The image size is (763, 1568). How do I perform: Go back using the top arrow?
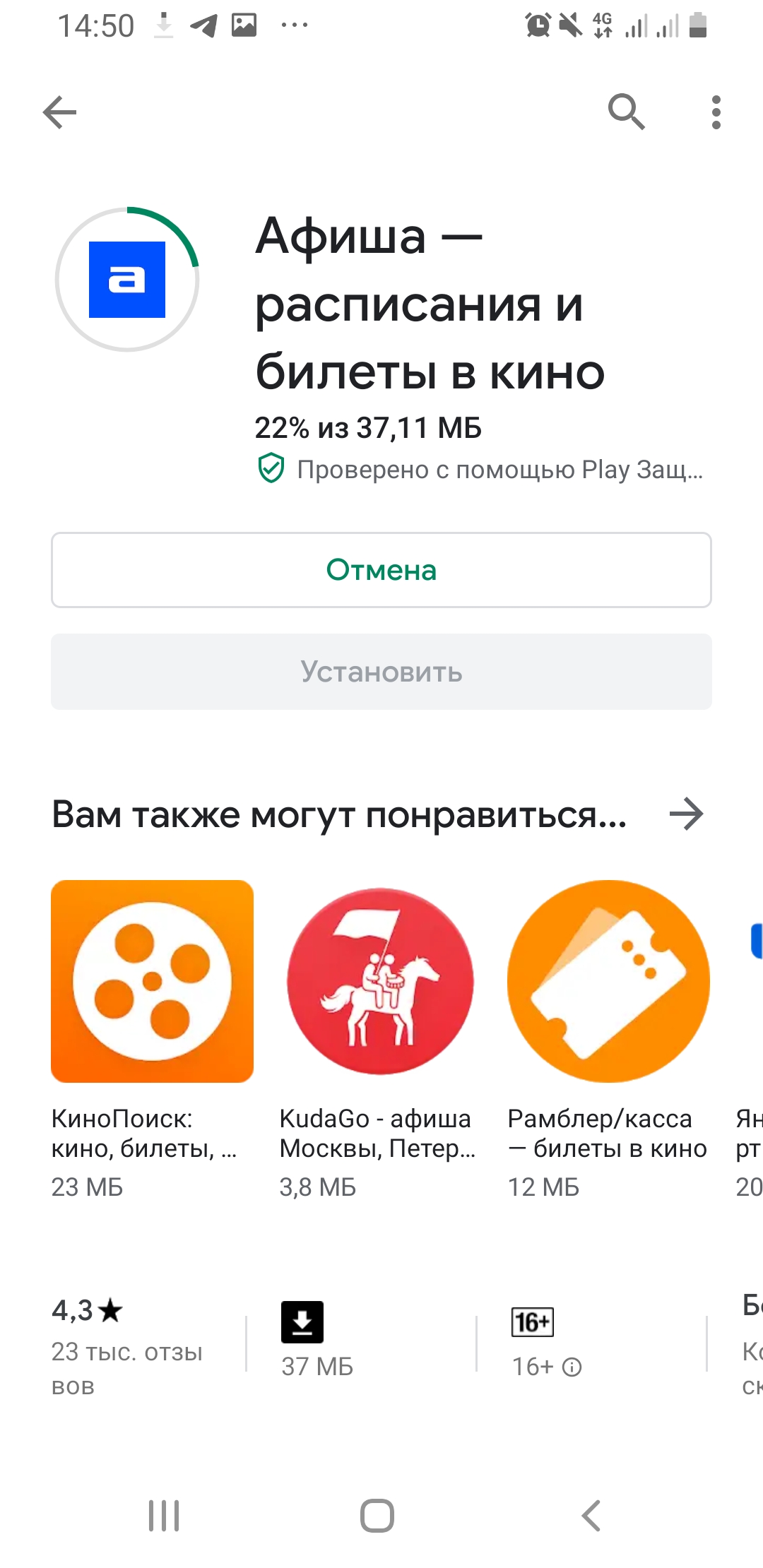click(x=59, y=112)
